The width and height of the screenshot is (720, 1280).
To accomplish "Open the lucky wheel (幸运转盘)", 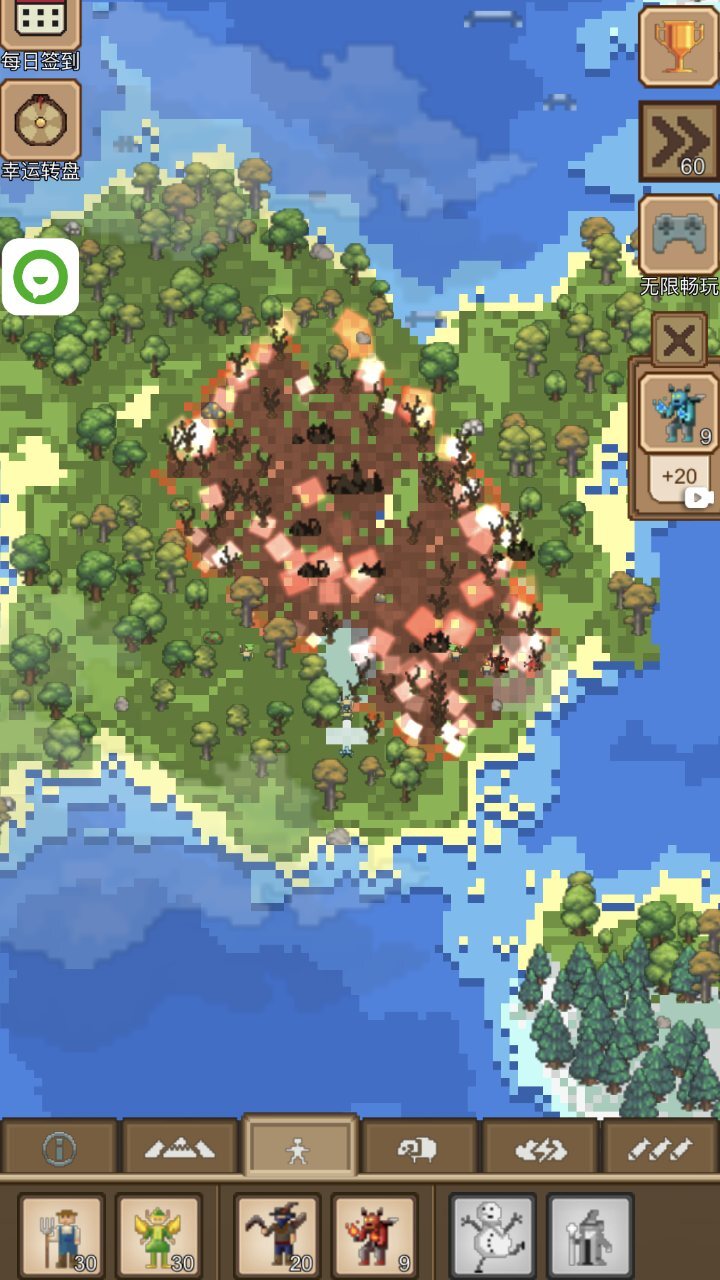I will tap(40, 121).
